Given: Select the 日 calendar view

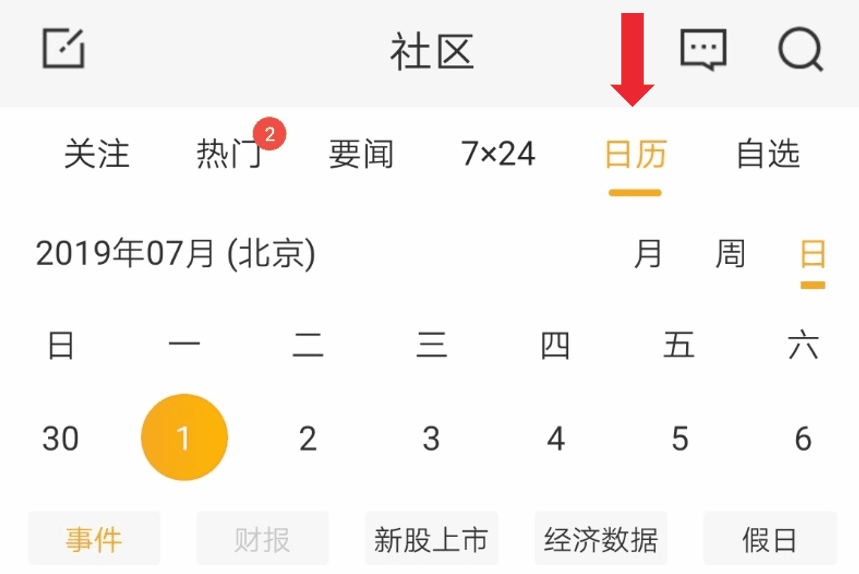Looking at the screenshot, I should pyautogui.click(x=812, y=254).
